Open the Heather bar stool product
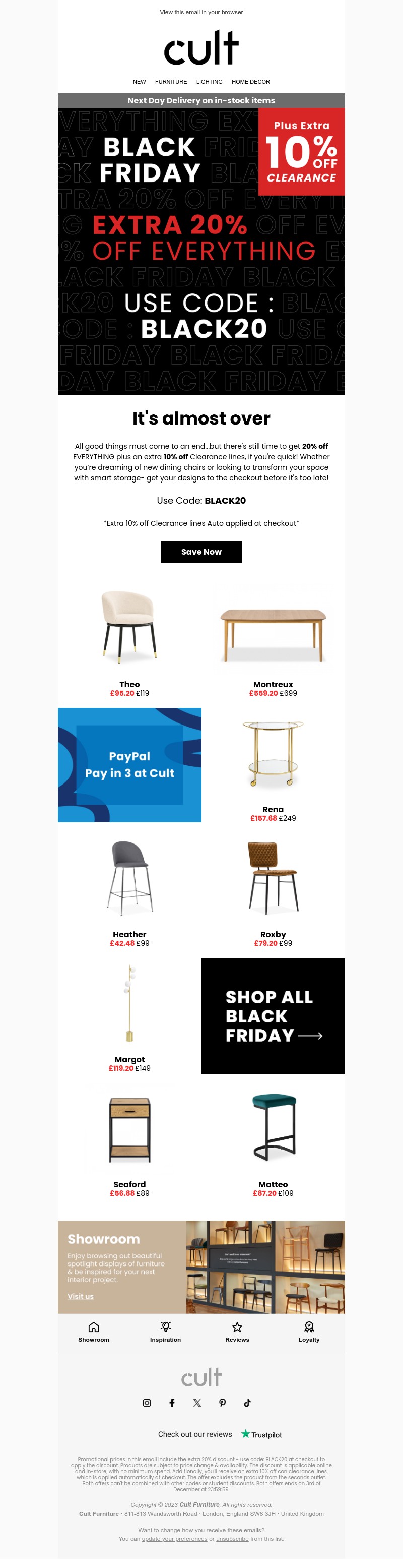This screenshot has width=403, height=1568. (x=129, y=879)
